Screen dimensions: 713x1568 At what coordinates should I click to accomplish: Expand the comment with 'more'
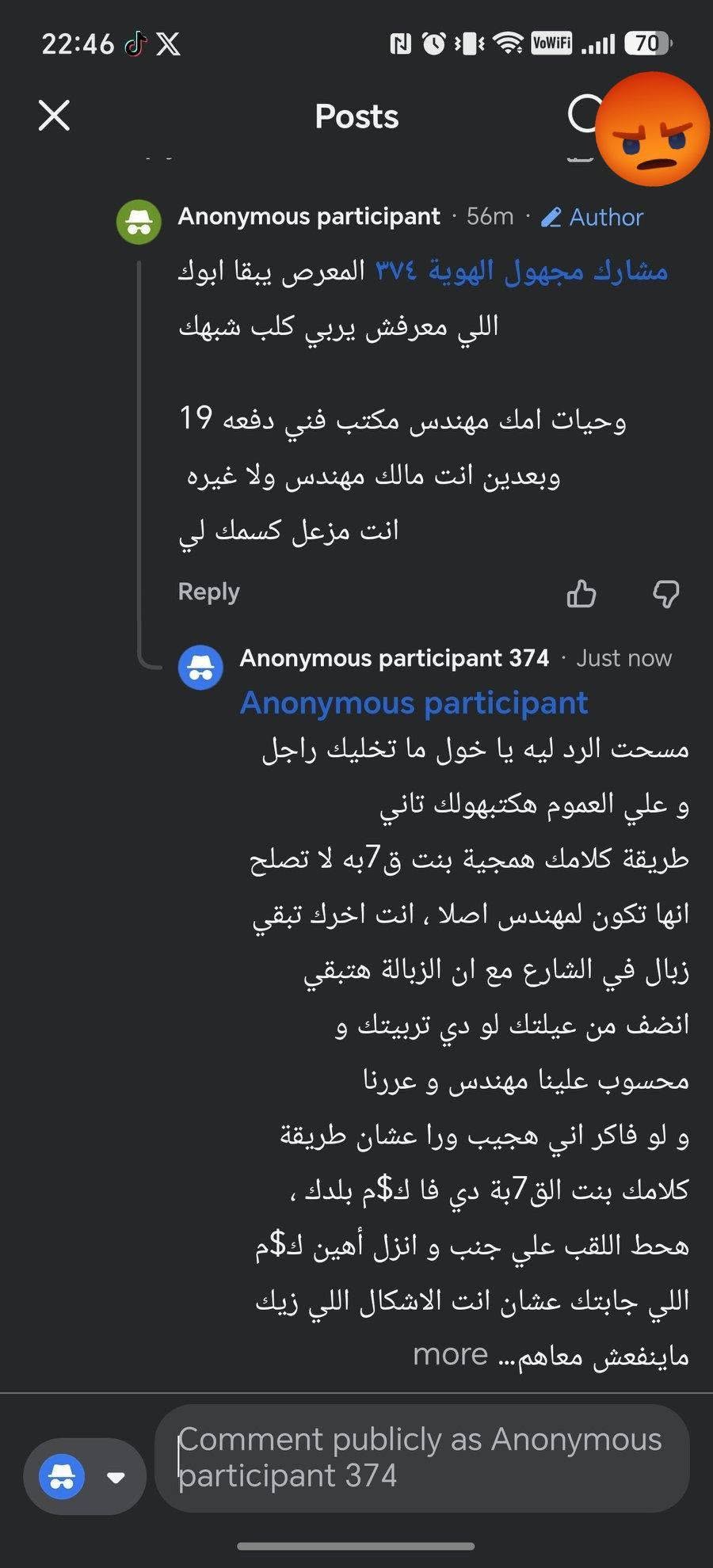[450, 1355]
